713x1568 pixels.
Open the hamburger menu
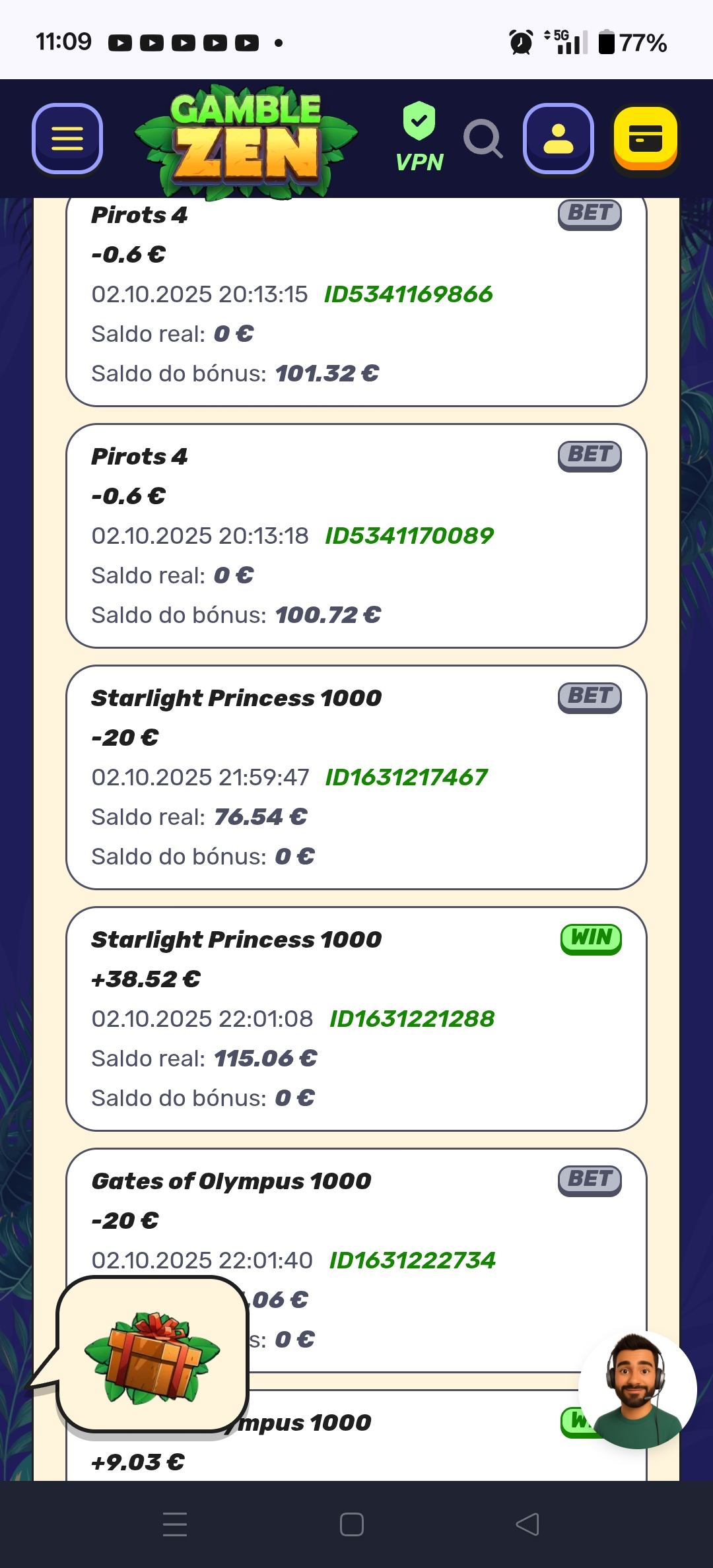click(x=67, y=139)
